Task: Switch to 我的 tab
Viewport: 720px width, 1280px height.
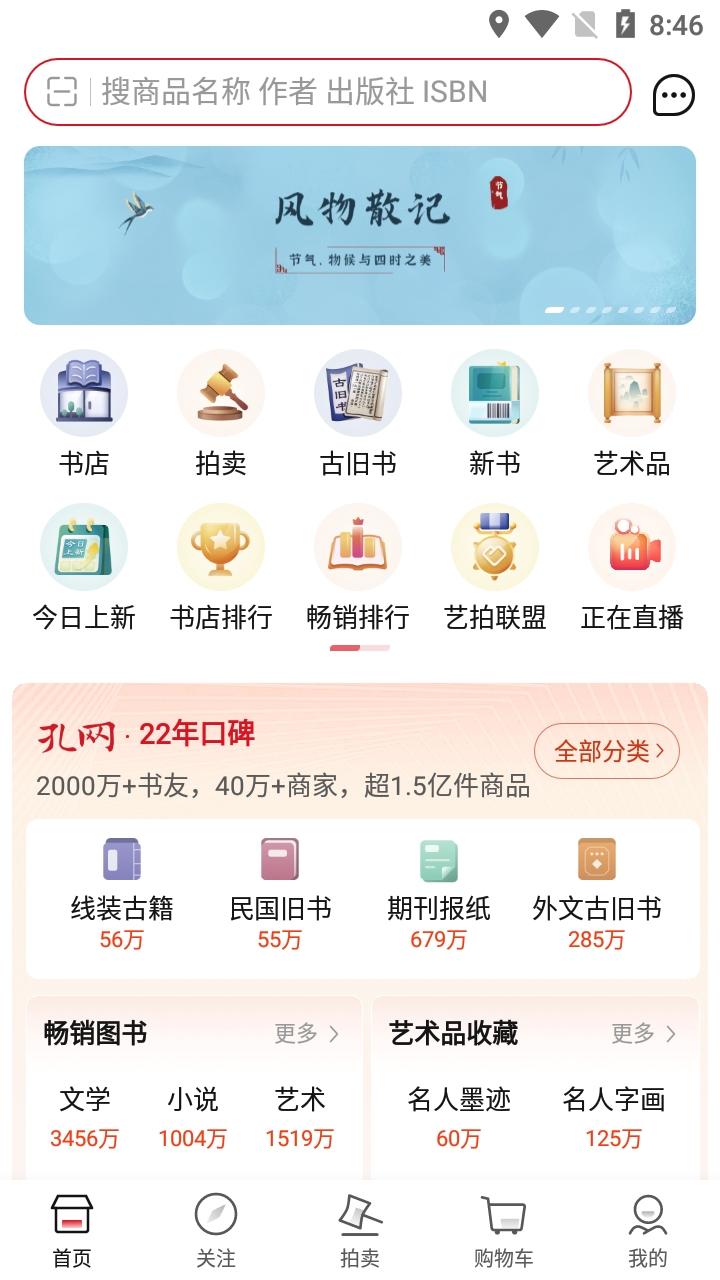Action: [647, 1232]
